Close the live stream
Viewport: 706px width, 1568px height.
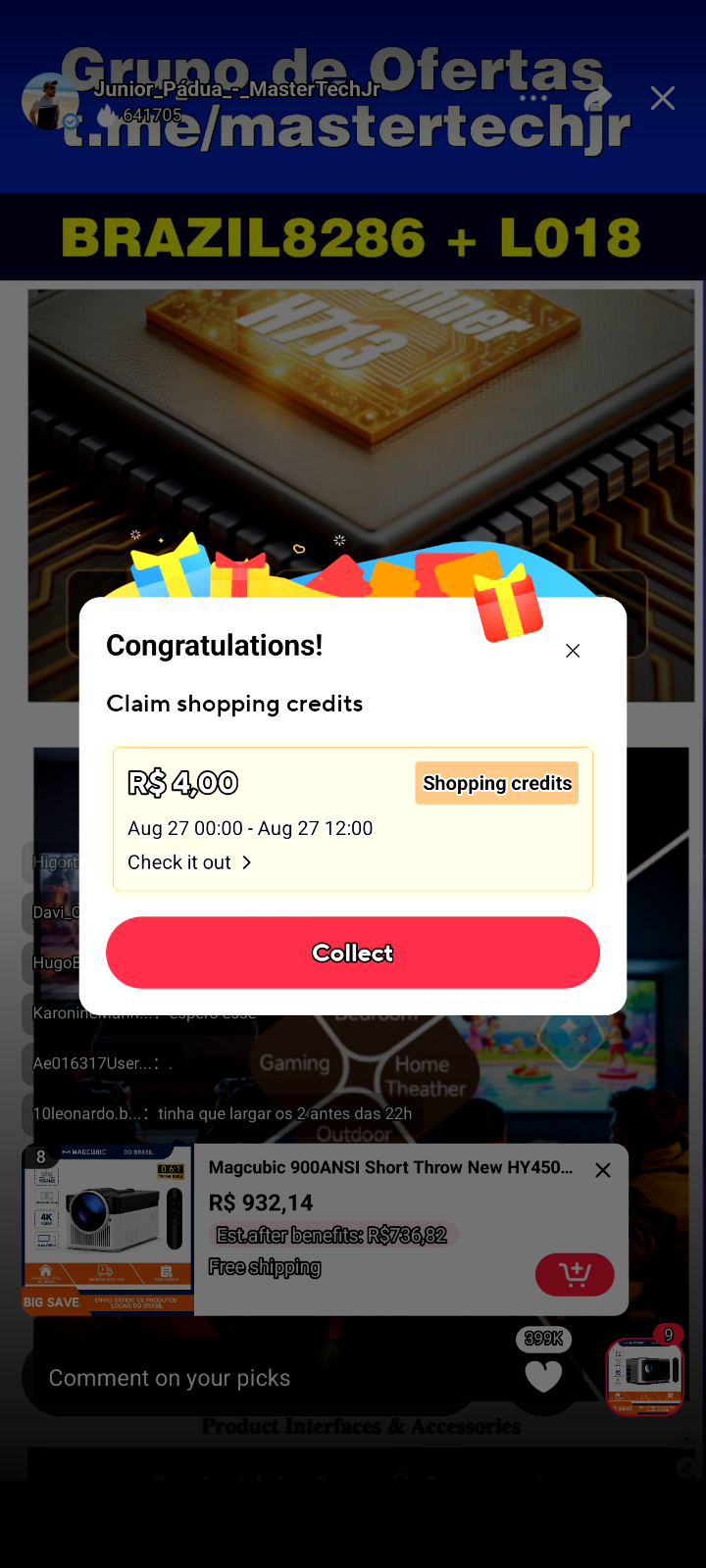pyautogui.click(x=663, y=98)
